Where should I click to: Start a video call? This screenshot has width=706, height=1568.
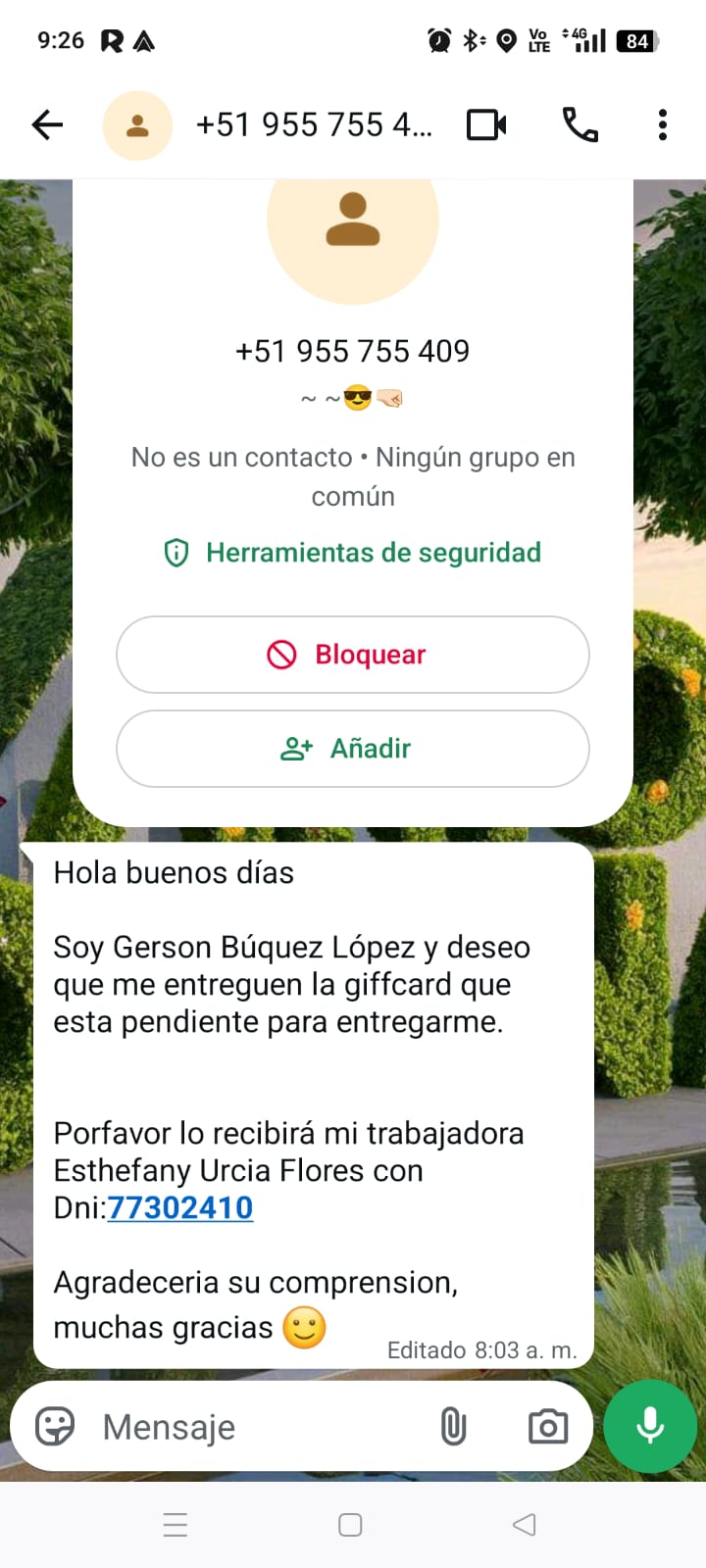click(486, 125)
